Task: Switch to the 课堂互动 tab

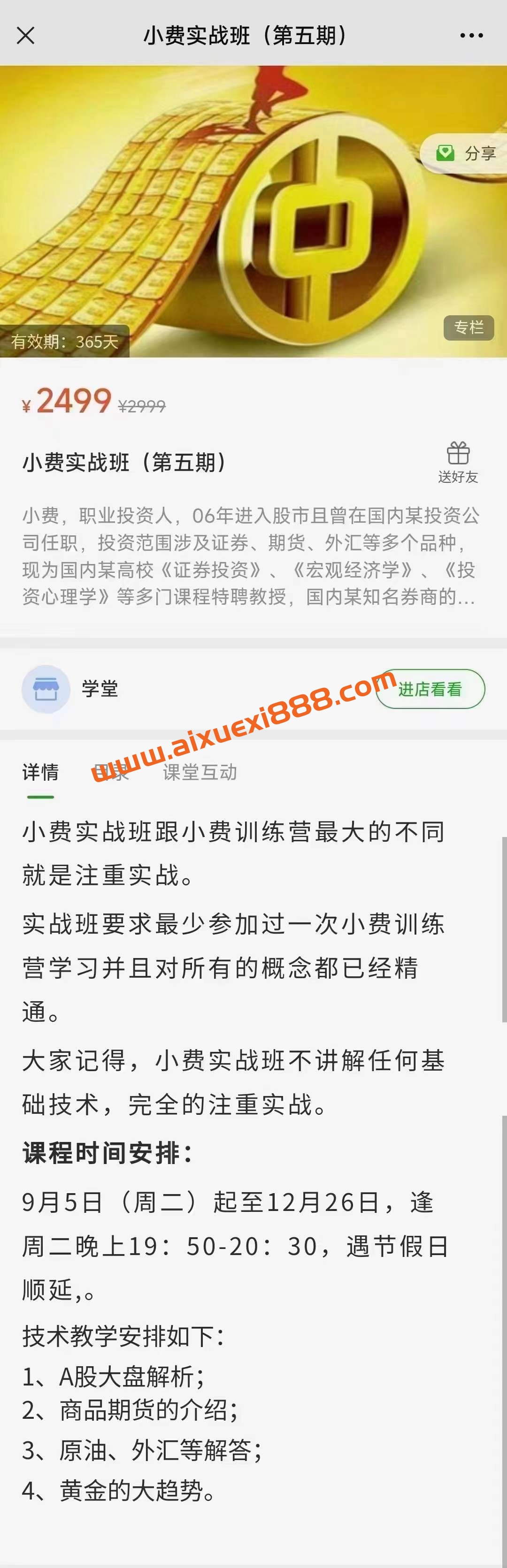Action: tap(199, 772)
